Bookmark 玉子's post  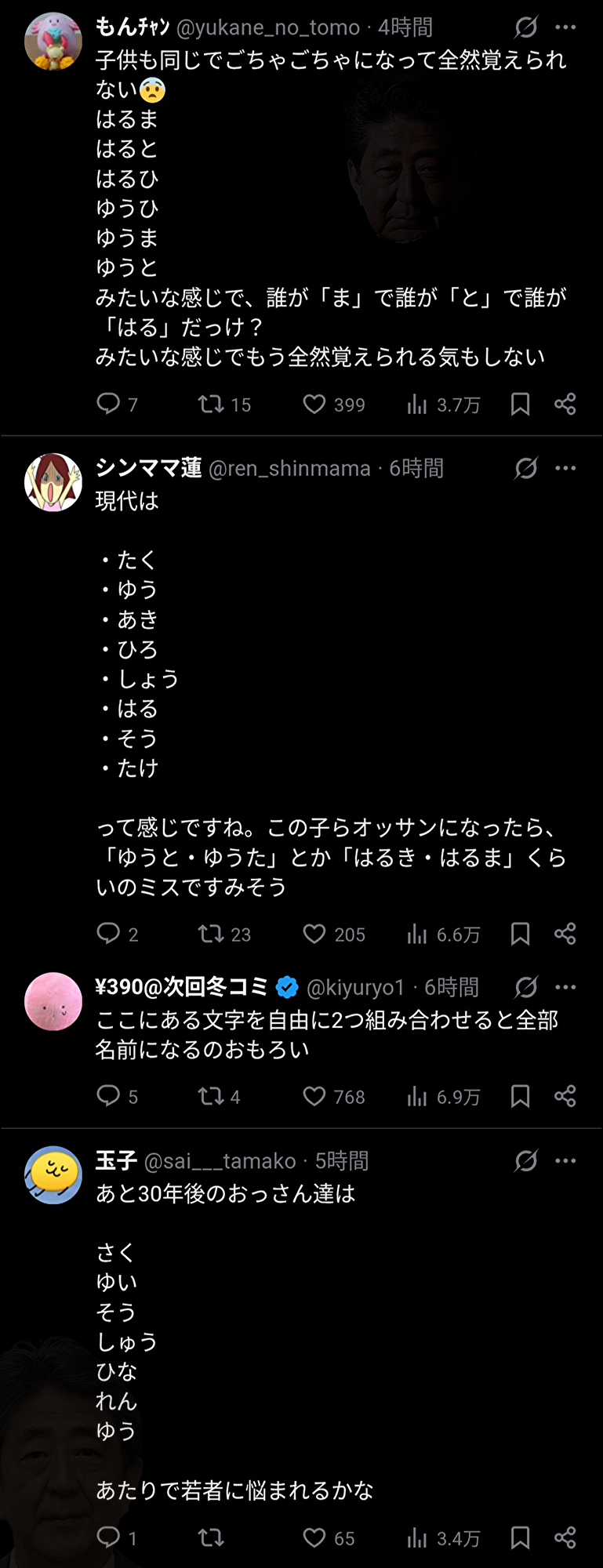click(520, 1537)
